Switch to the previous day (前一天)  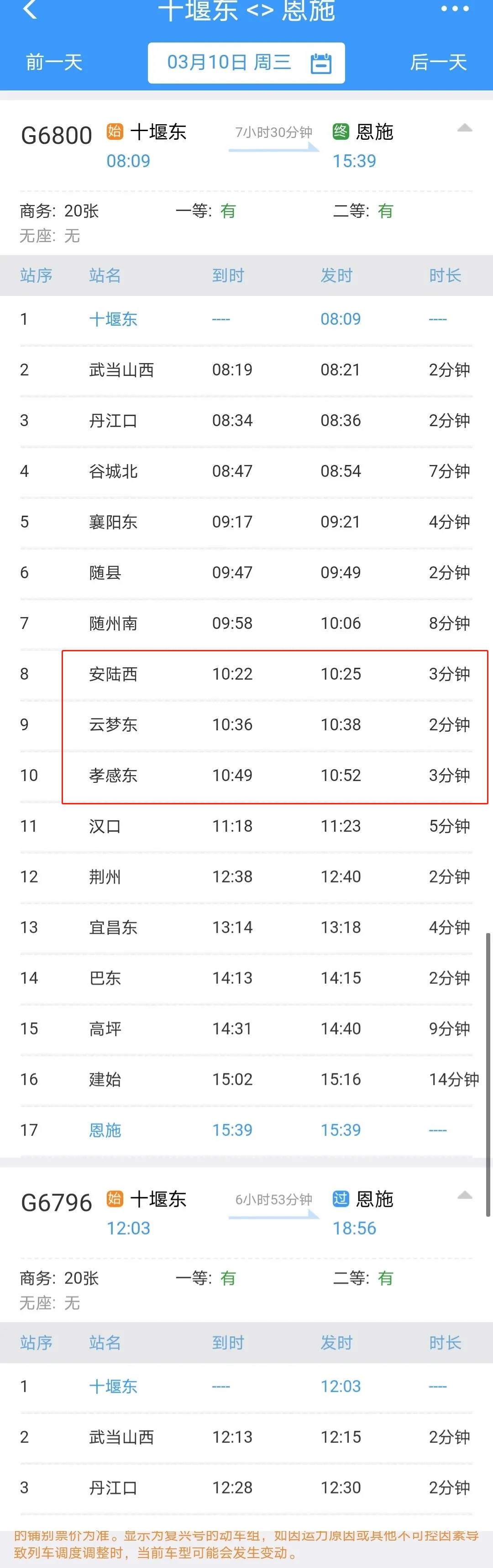[53, 62]
